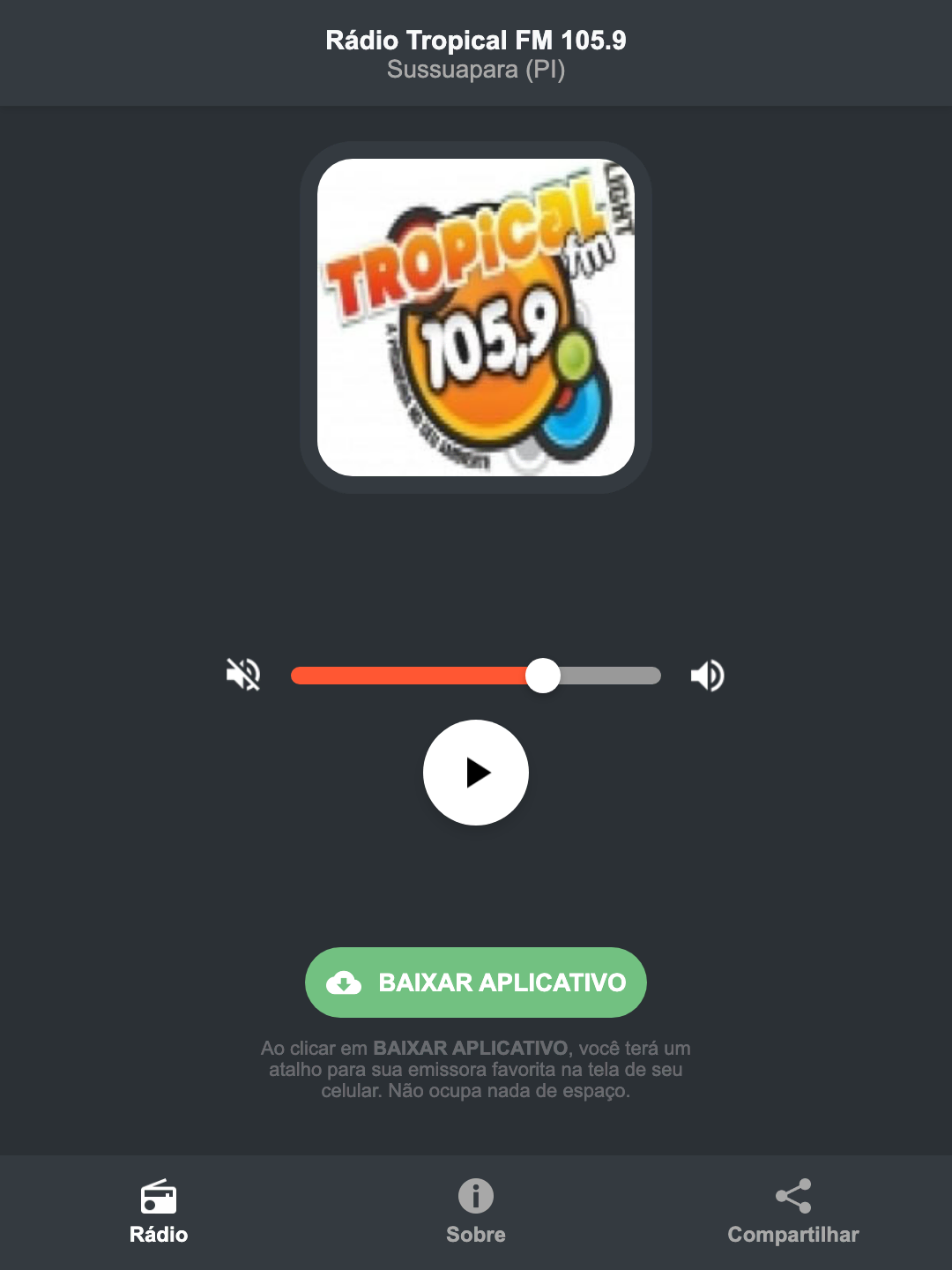This screenshot has height=1270, width=952.
Task: Tap the muted speaker icon on slider left
Action: coord(242,675)
